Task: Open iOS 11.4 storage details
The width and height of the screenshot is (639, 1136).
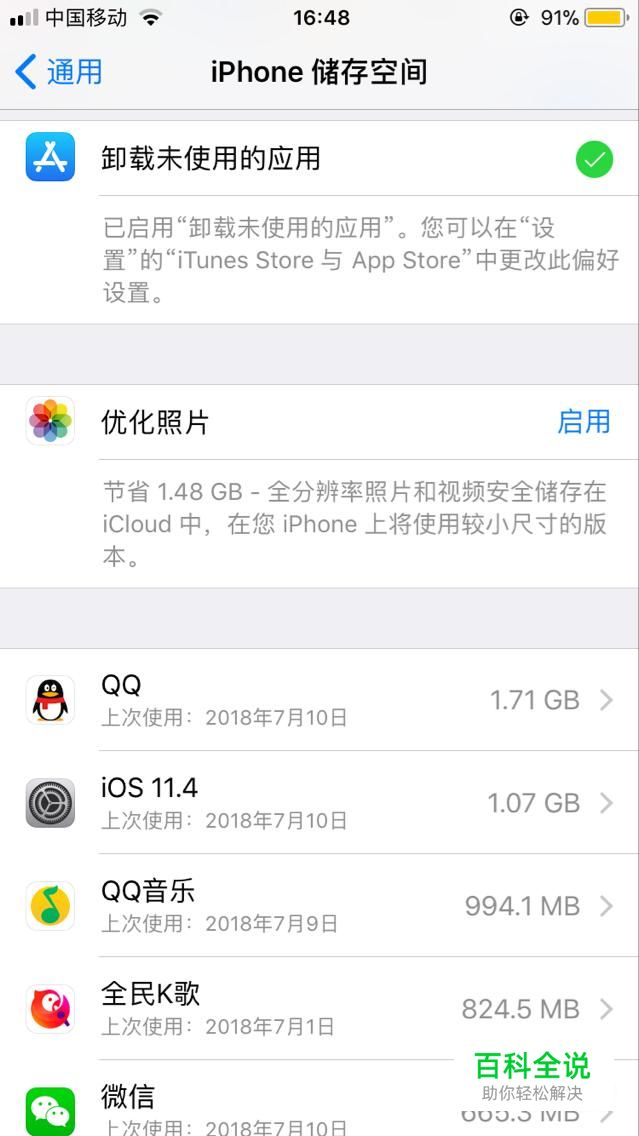Action: pos(320,803)
